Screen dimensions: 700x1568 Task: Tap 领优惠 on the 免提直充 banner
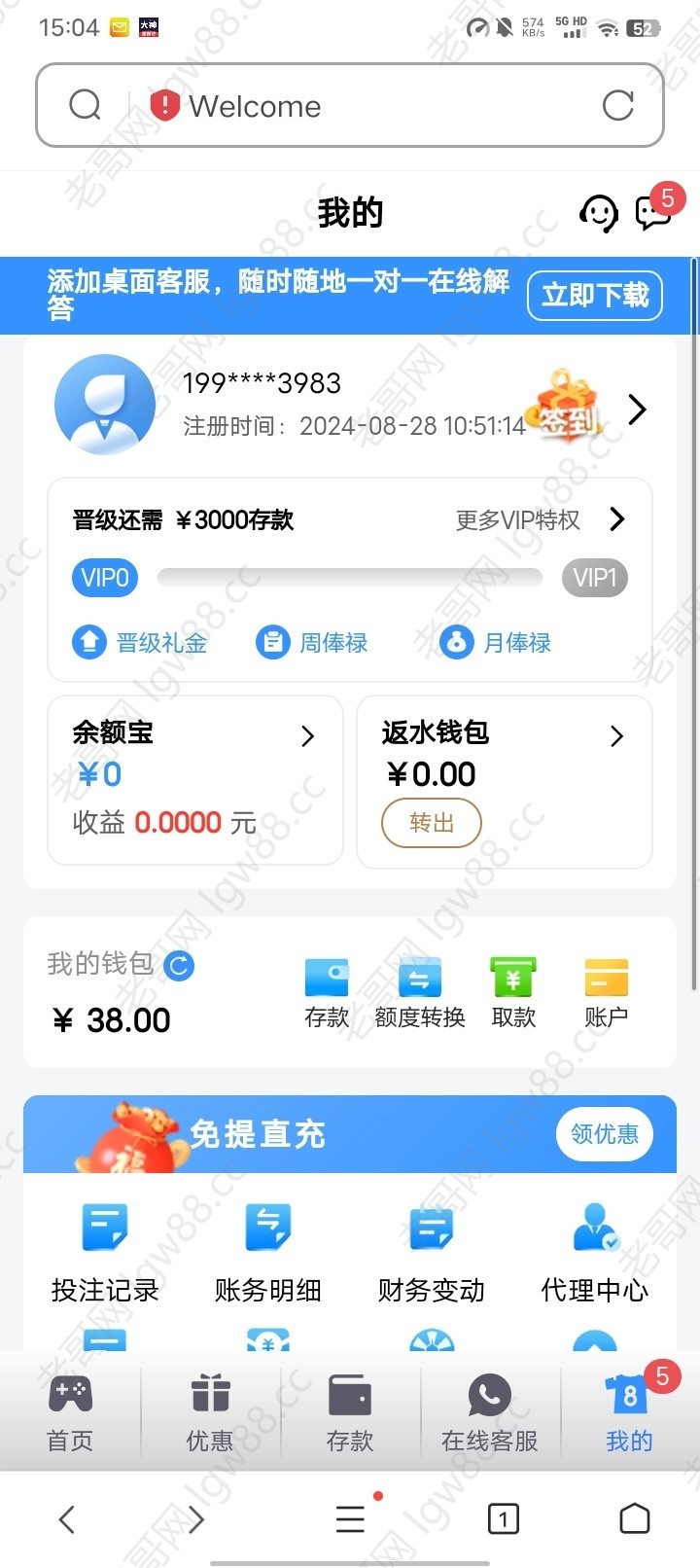[x=604, y=1134]
